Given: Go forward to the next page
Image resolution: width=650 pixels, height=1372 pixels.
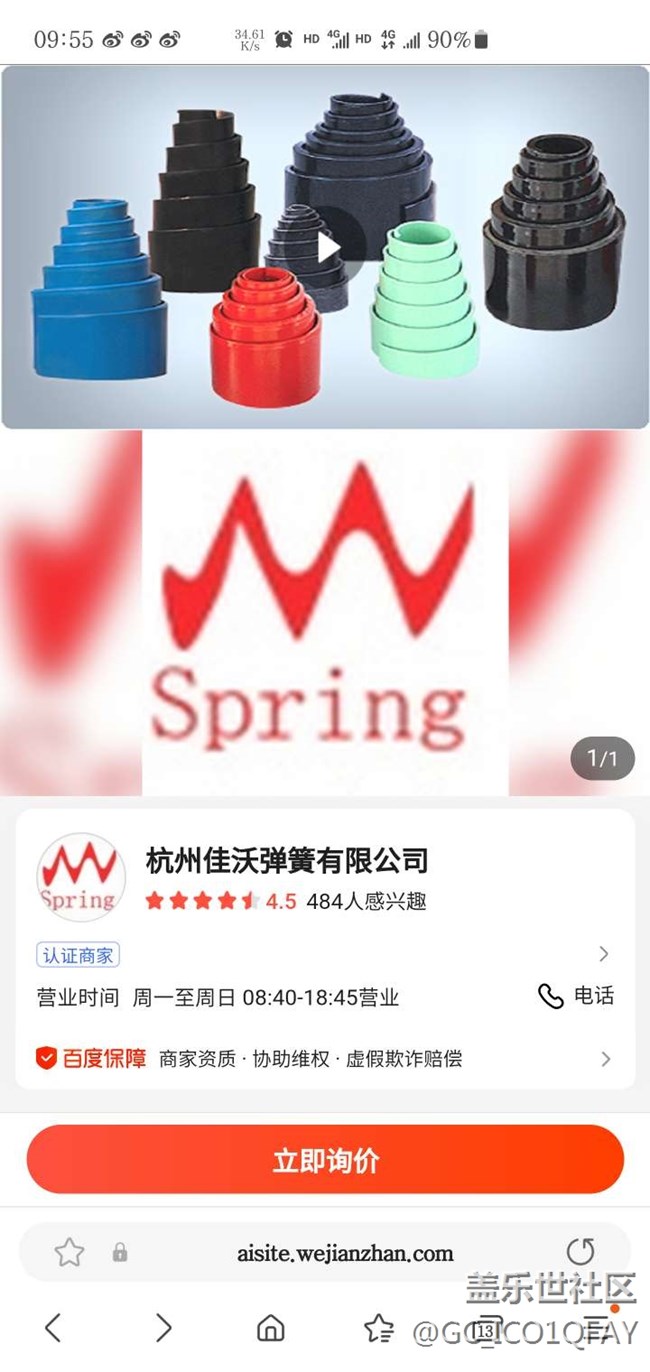Looking at the screenshot, I should point(163,1328).
